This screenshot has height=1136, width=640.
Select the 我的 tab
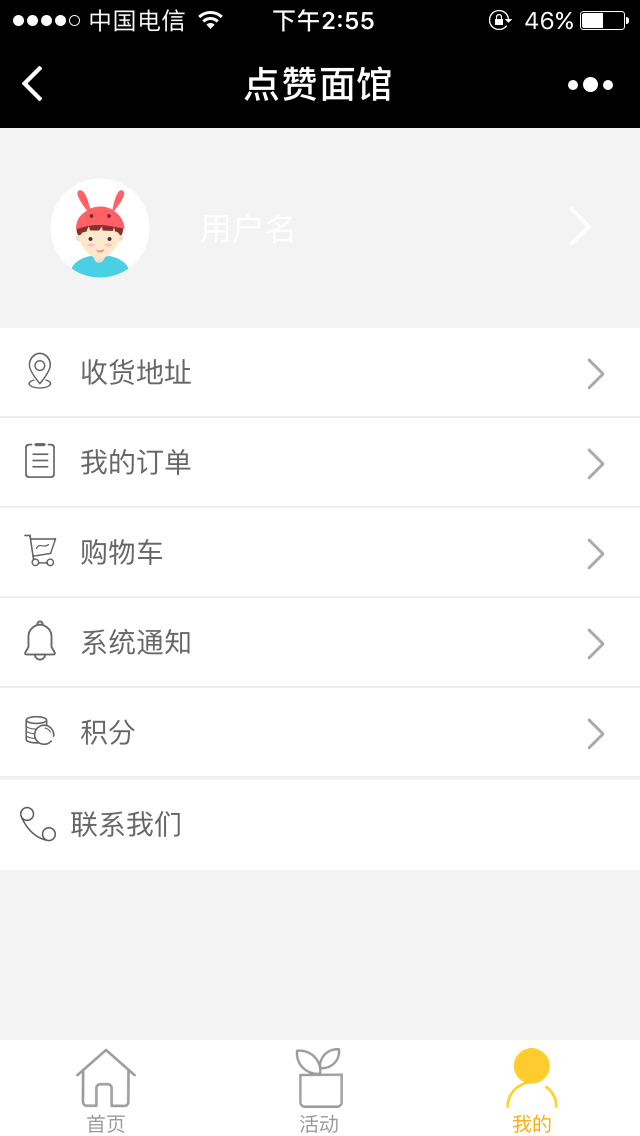click(532, 1089)
